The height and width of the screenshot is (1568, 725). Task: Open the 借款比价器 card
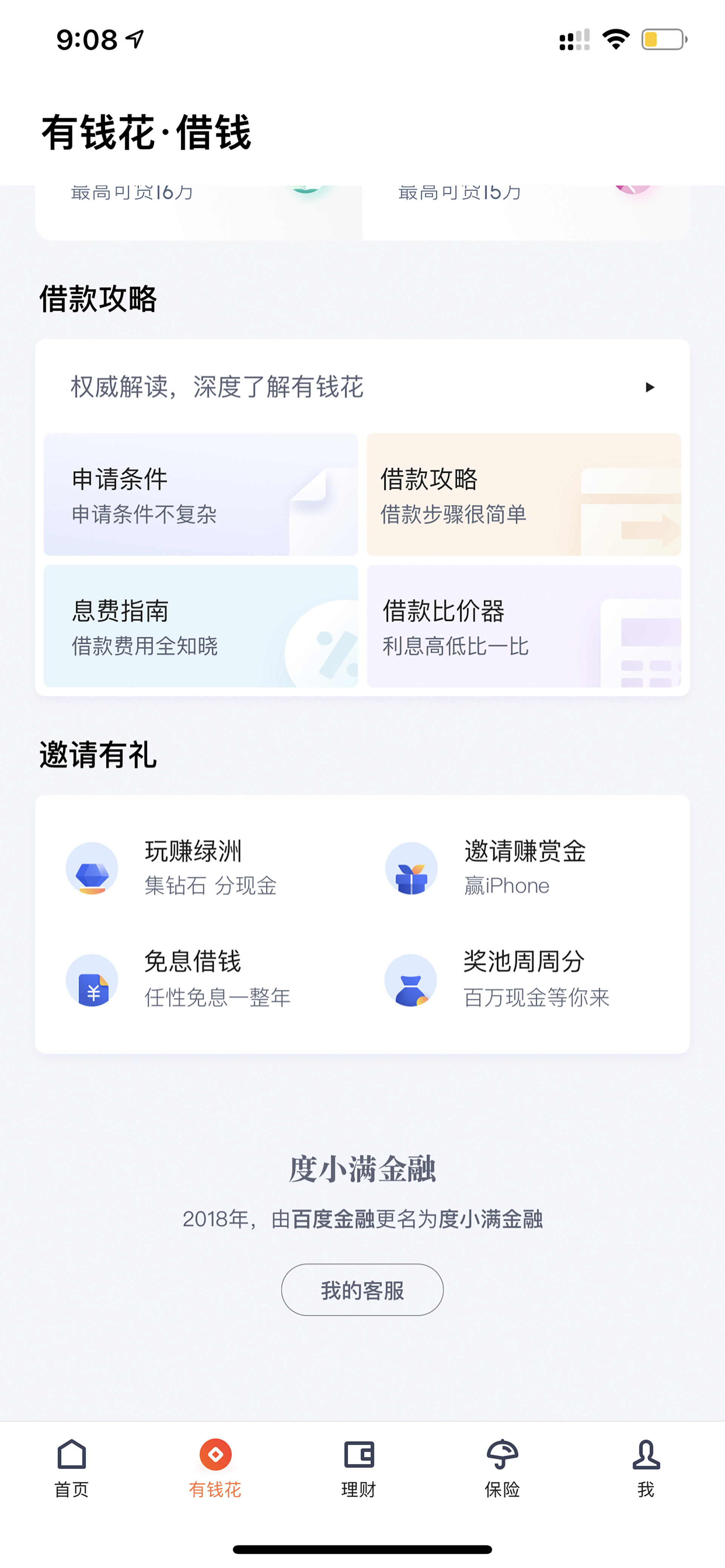[524, 626]
